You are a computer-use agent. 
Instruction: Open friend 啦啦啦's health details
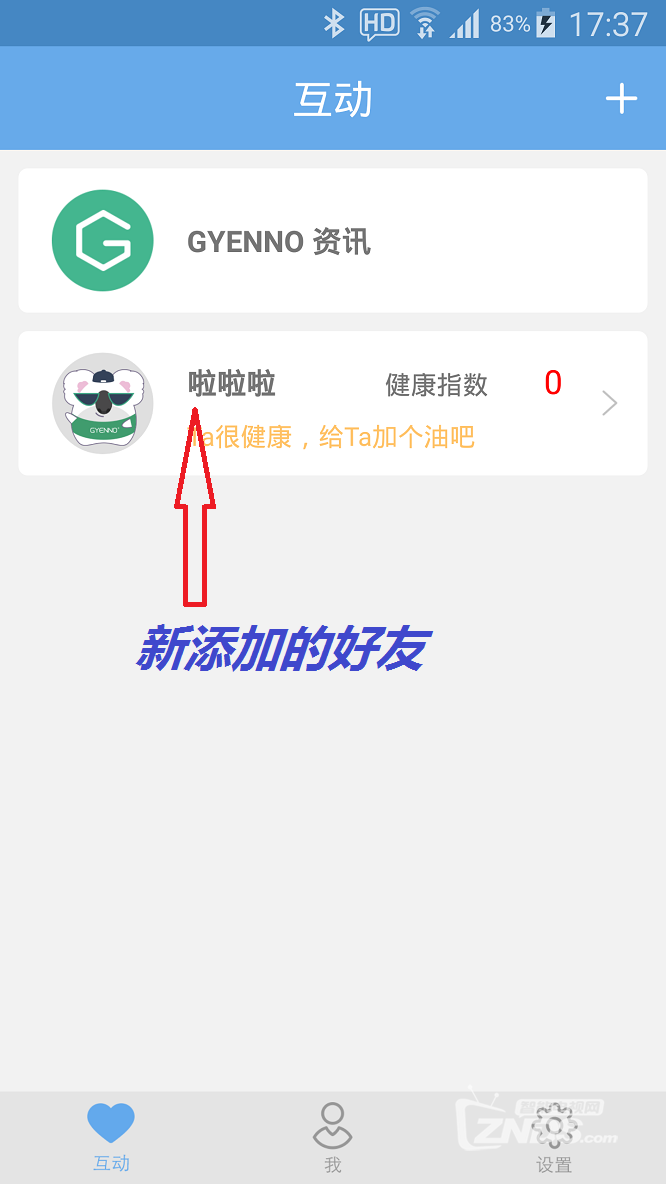pos(332,403)
